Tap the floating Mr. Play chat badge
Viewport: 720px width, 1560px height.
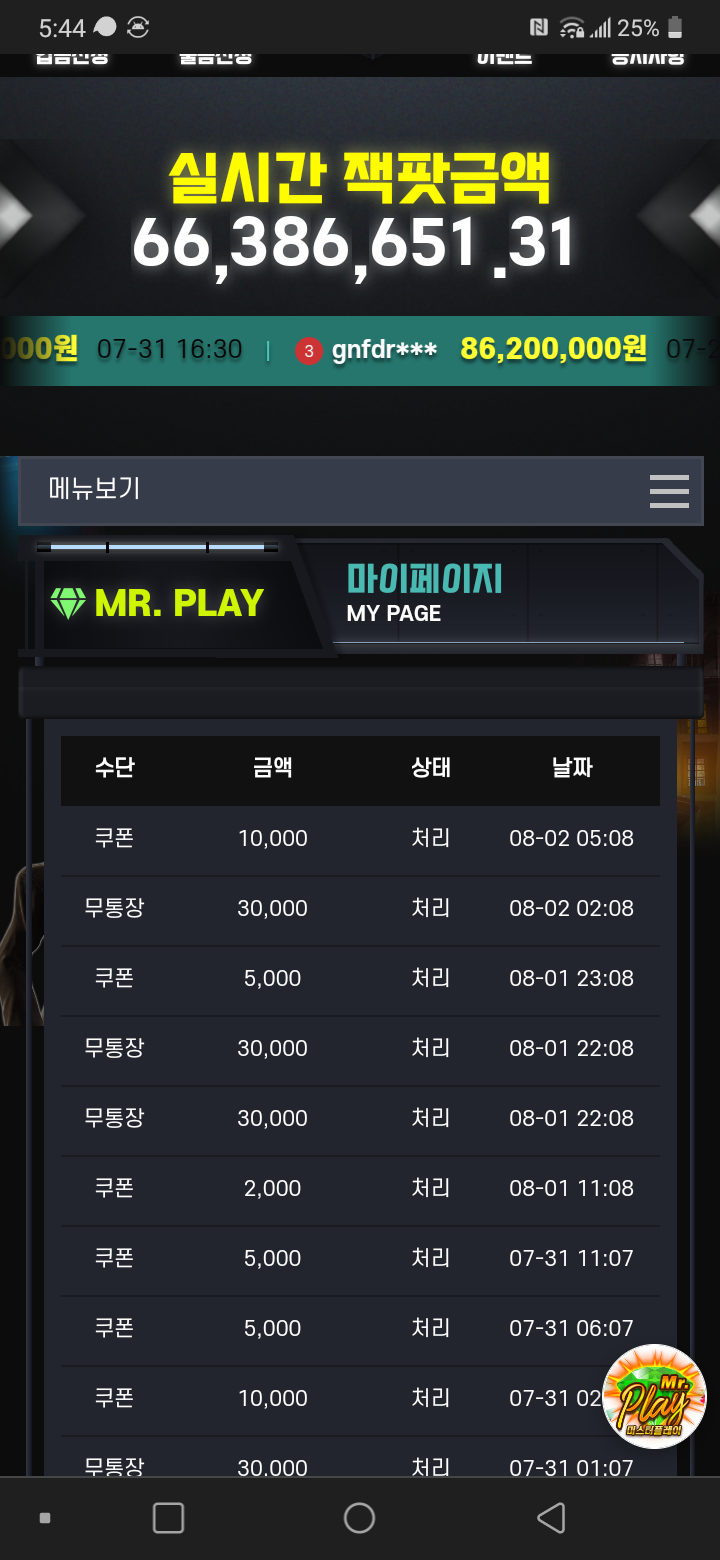click(x=656, y=1396)
